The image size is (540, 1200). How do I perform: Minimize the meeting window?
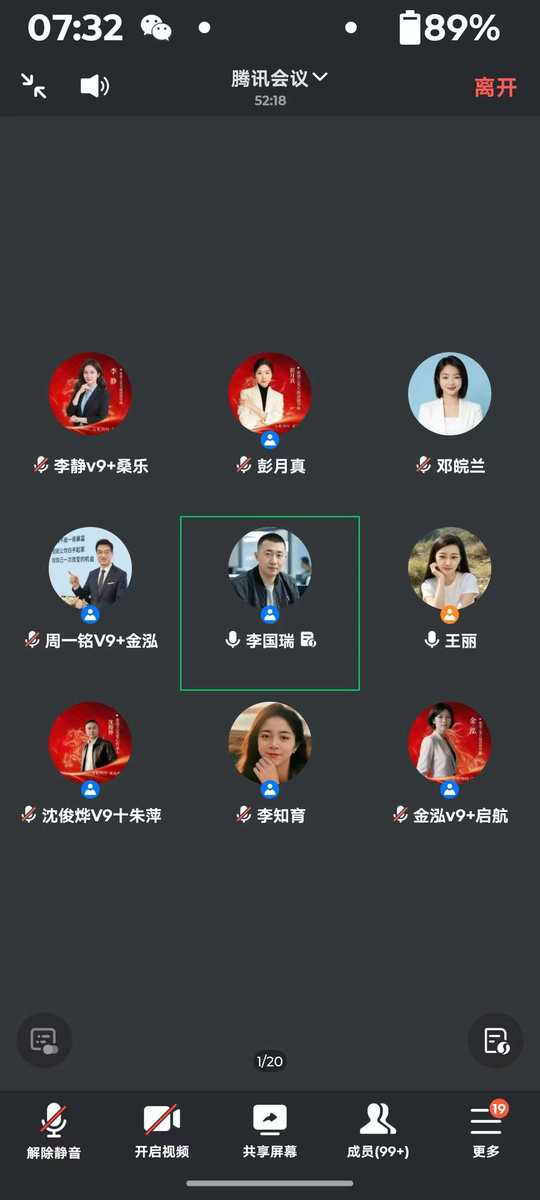(x=34, y=86)
